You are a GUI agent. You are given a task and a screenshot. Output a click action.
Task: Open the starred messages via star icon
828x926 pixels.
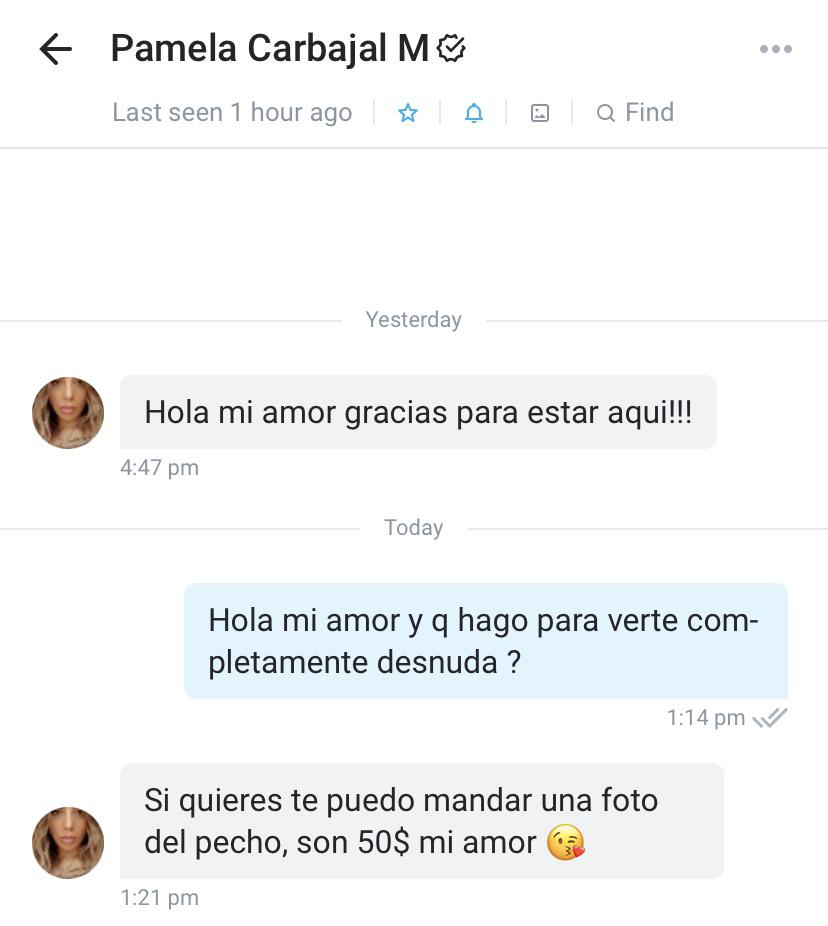(x=408, y=113)
